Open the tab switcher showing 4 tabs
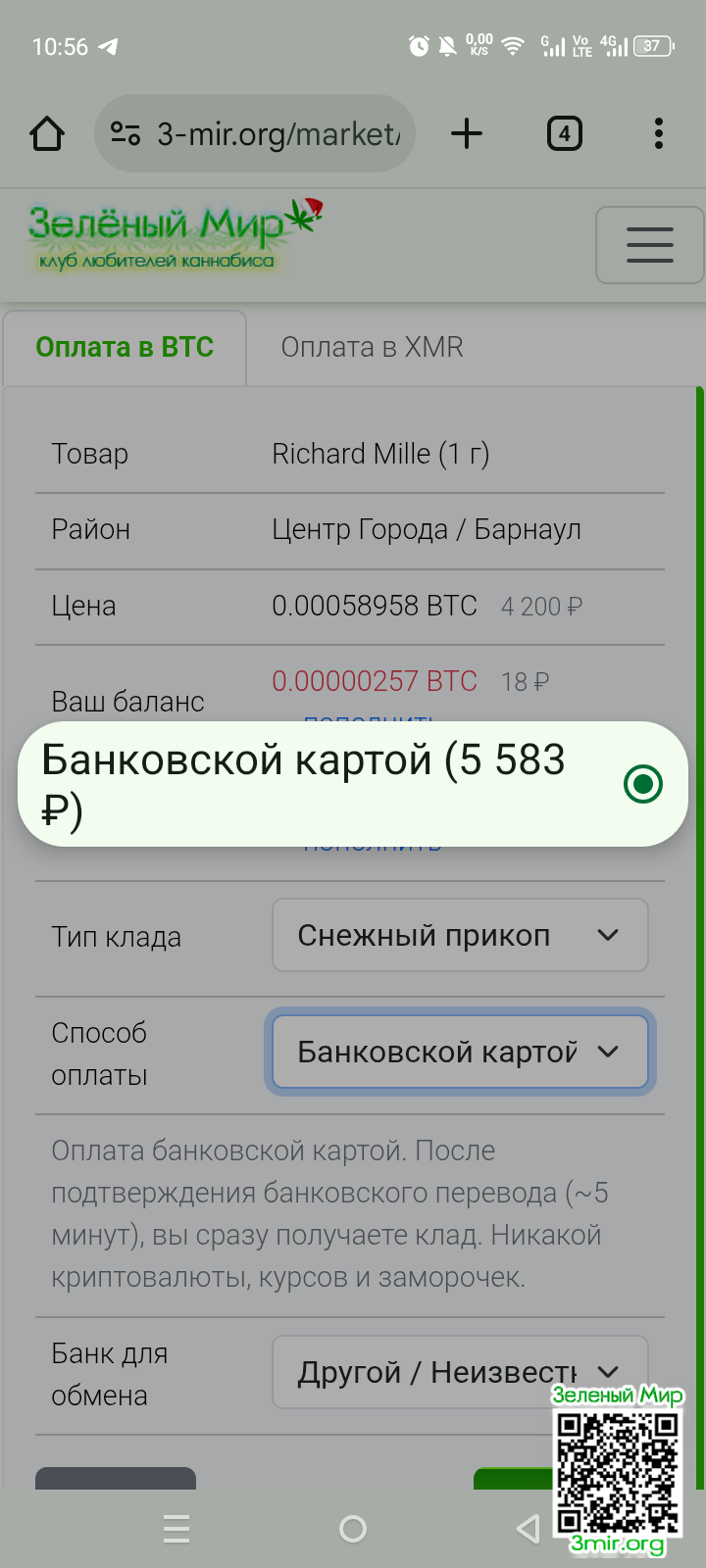Image resolution: width=706 pixels, height=1568 pixels. tap(564, 133)
